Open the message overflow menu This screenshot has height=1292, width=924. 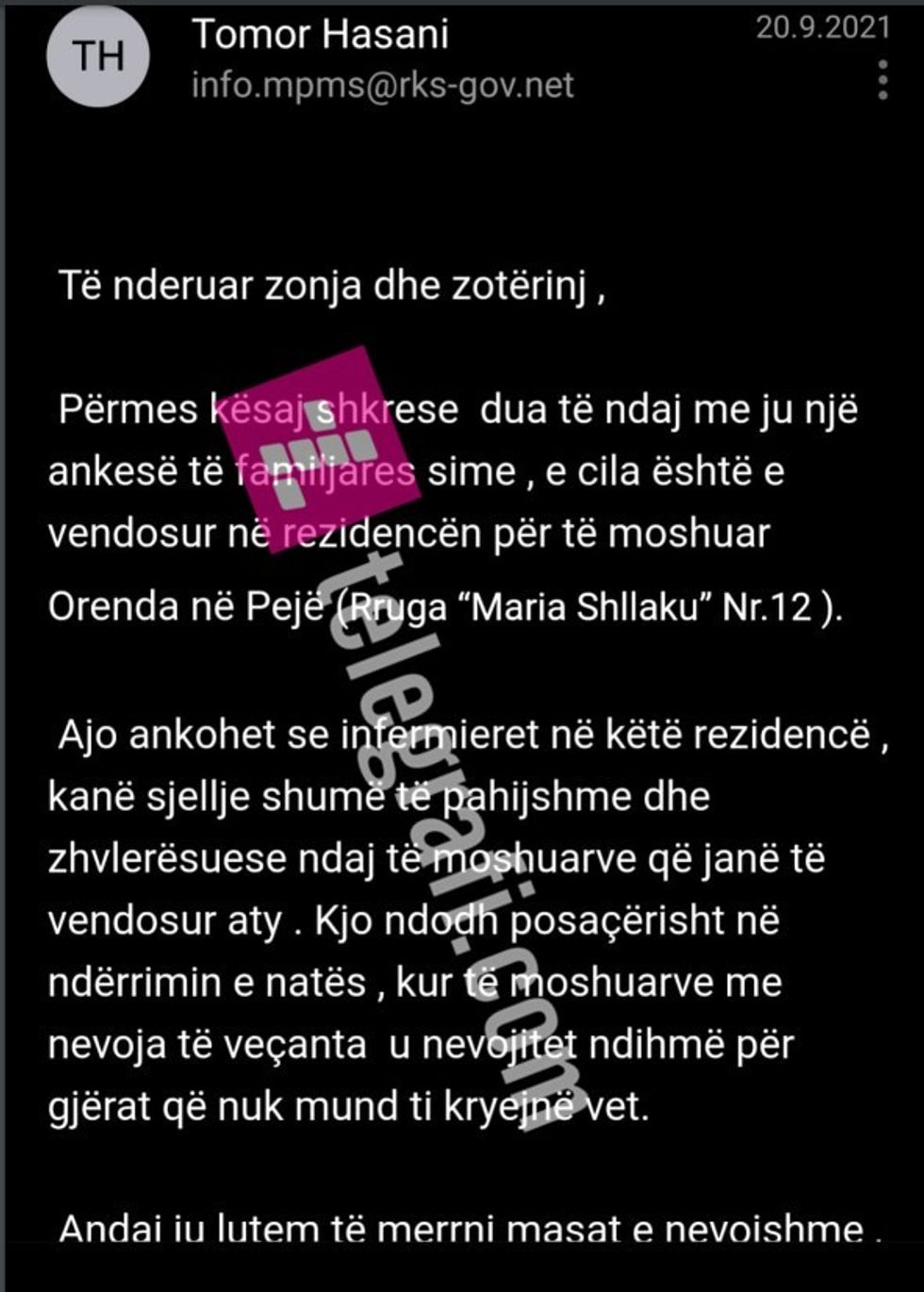[x=883, y=81]
